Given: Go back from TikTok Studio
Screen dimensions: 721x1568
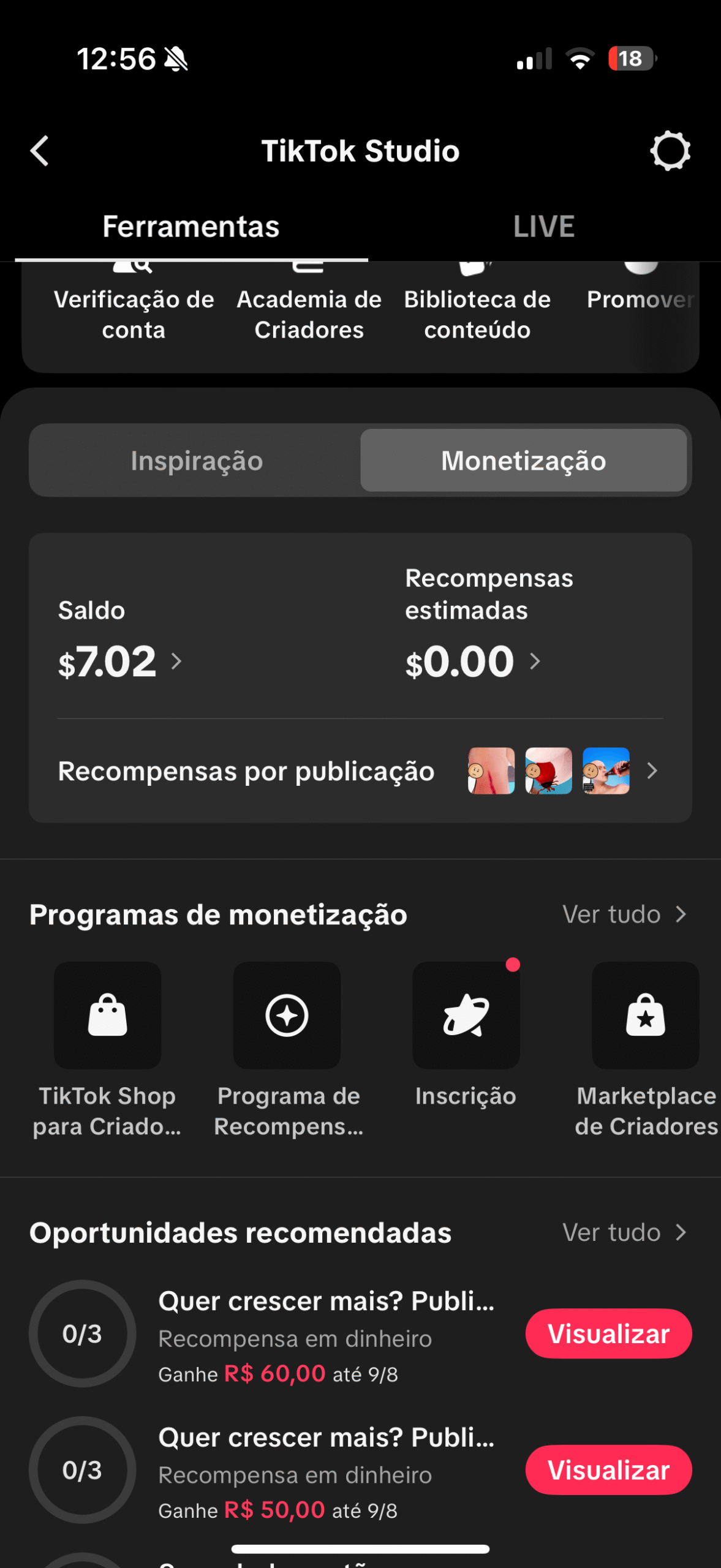Looking at the screenshot, I should (x=40, y=151).
